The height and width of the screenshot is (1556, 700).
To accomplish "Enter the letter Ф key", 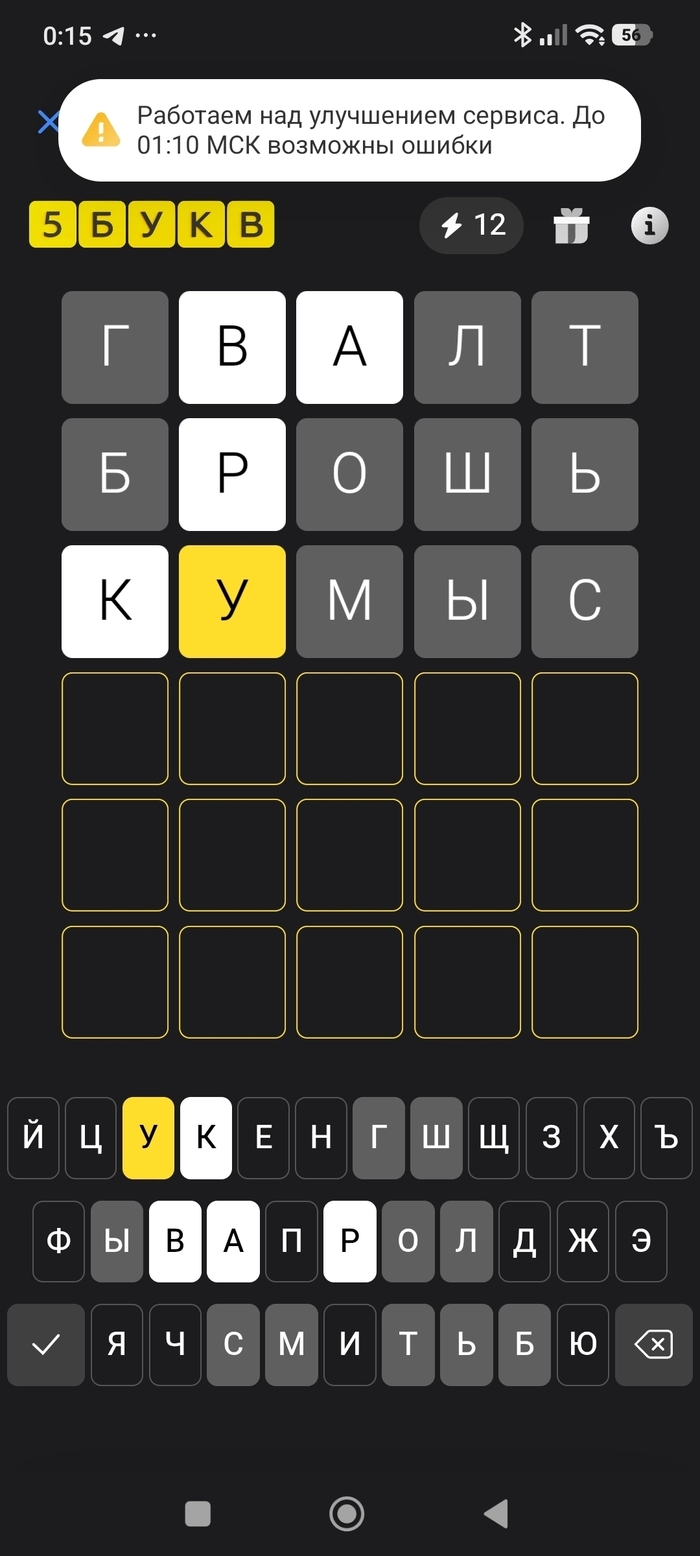I will pyautogui.click(x=59, y=1241).
